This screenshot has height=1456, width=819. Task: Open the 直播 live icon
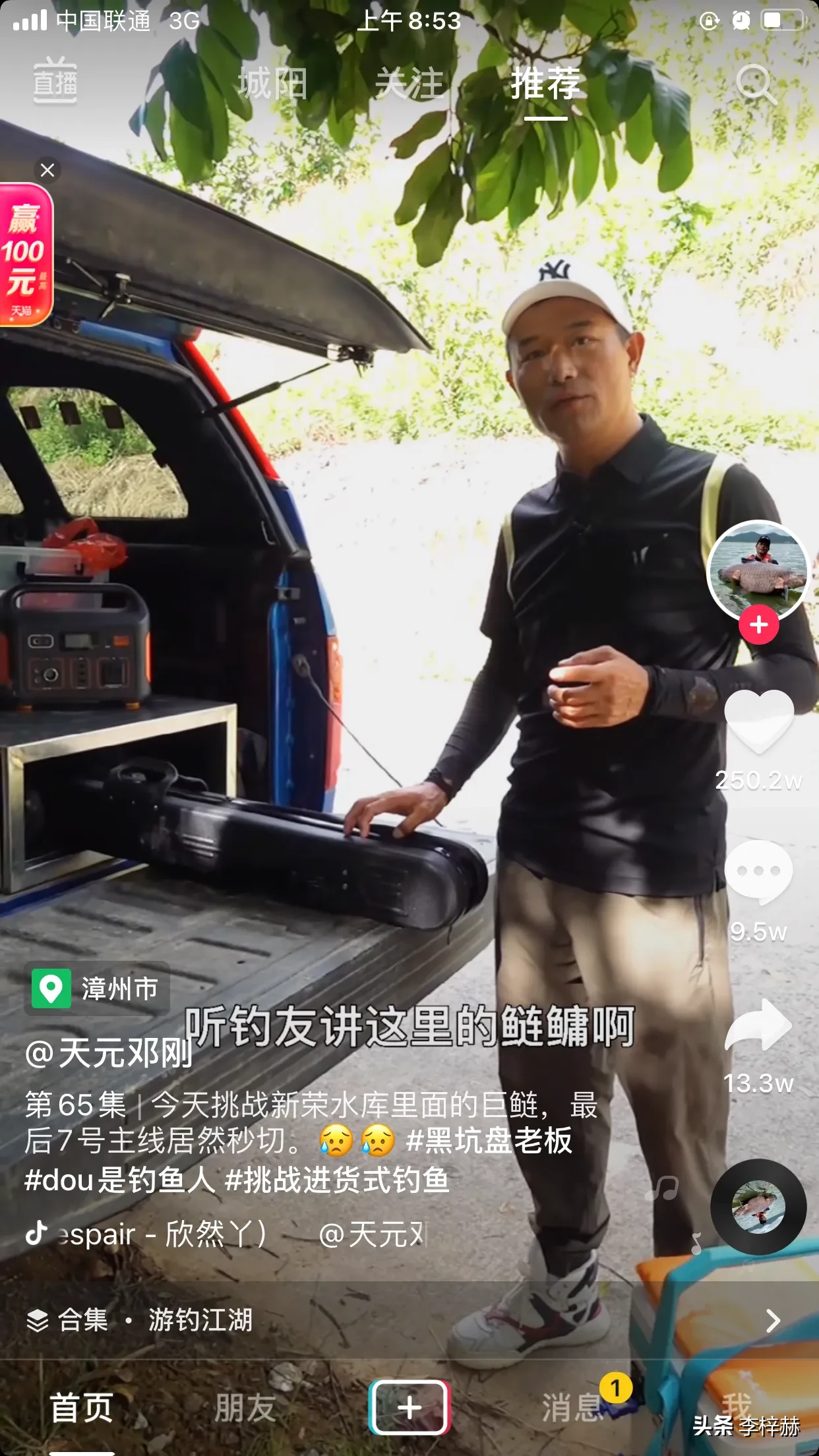pyautogui.click(x=55, y=82)
